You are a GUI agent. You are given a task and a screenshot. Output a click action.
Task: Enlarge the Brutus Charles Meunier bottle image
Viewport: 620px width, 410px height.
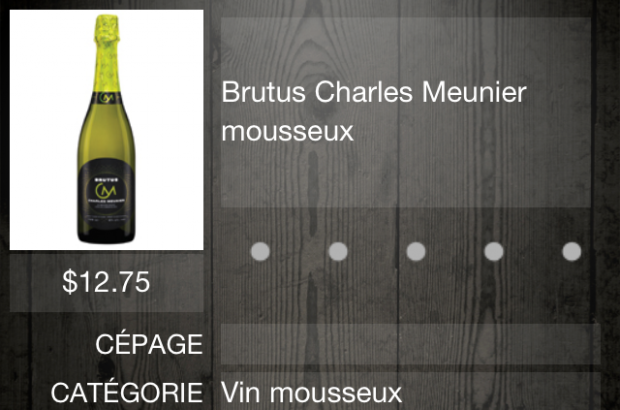[106, 130]
